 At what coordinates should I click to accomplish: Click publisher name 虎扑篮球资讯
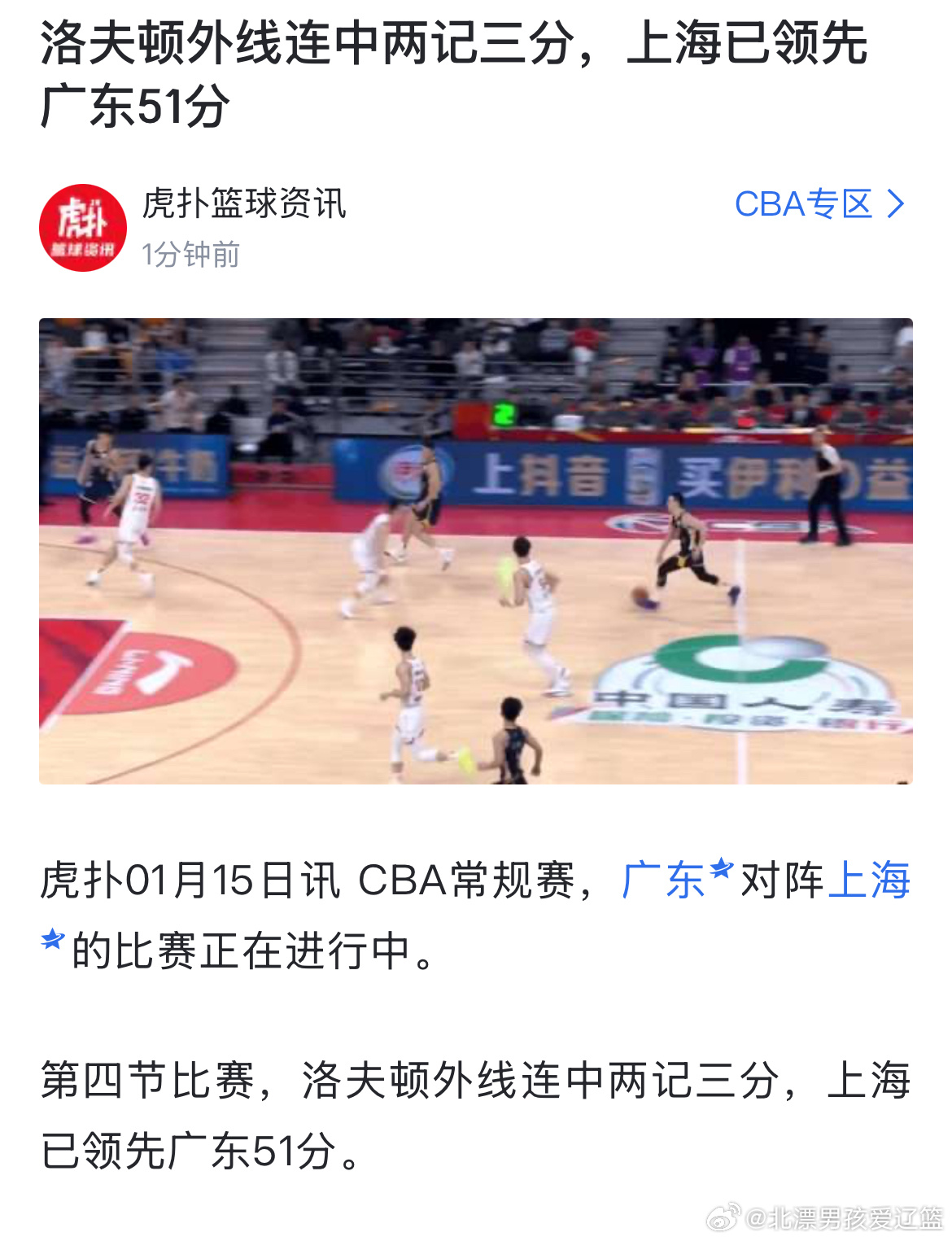coord(247,203)
